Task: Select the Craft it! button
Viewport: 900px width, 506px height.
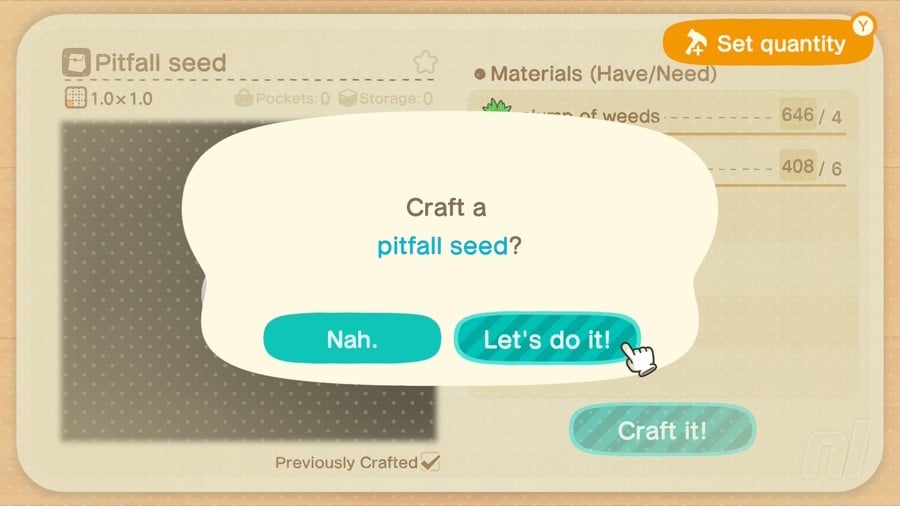Action: point(662,430)
